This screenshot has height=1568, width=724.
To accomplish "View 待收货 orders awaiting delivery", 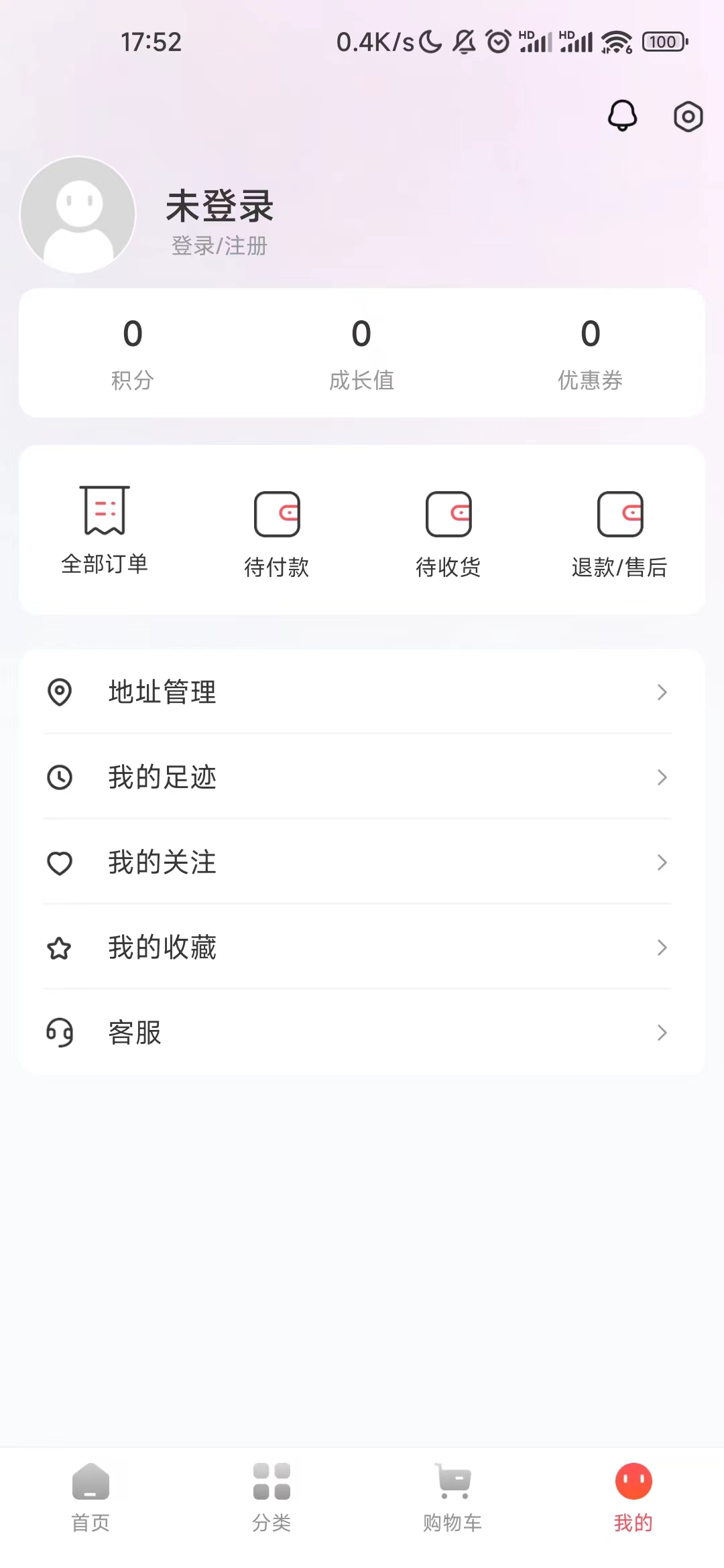I will pos(448,534).
